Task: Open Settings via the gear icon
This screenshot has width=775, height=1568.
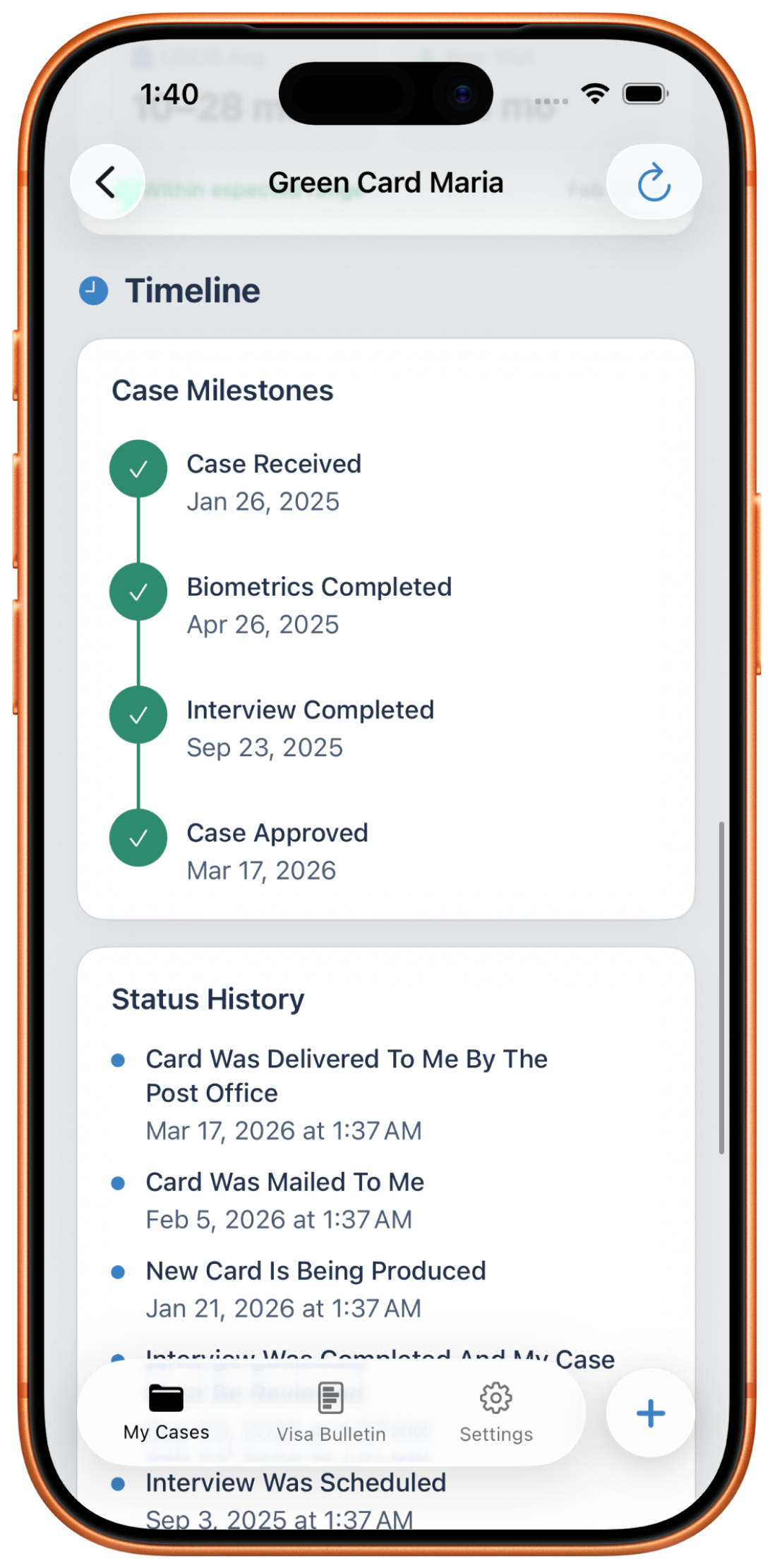Action: point(496,1398)
